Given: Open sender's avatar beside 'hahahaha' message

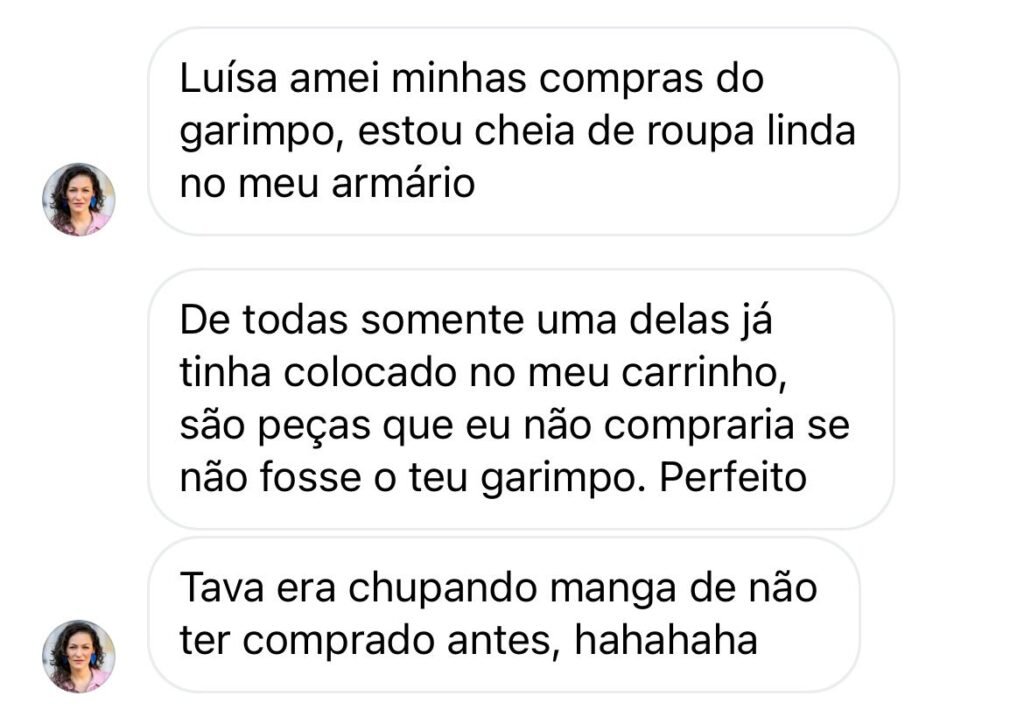Looking at the screenshot, I should pos(79,656).
